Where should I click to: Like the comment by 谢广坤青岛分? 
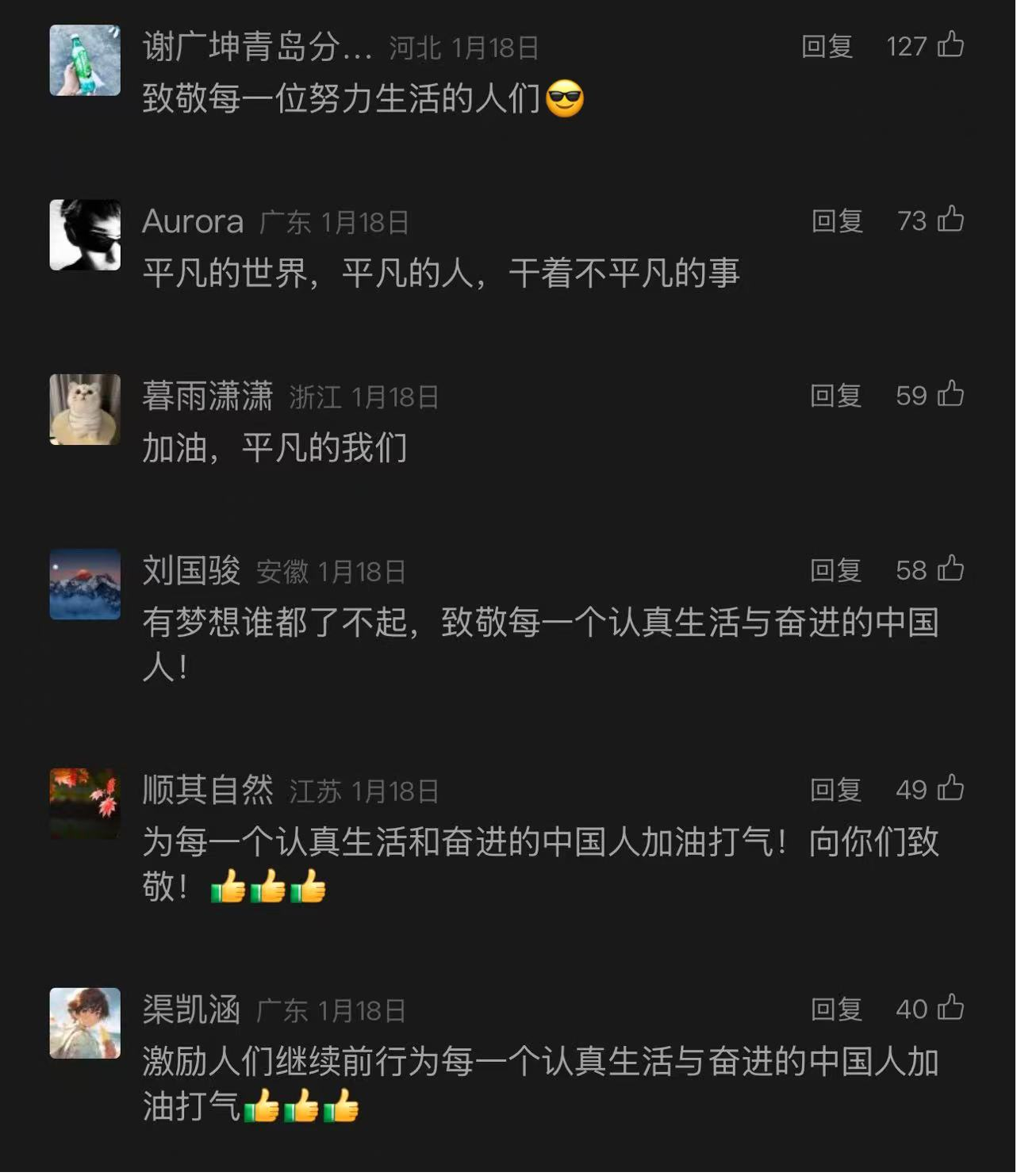click(x=950, y=45)
